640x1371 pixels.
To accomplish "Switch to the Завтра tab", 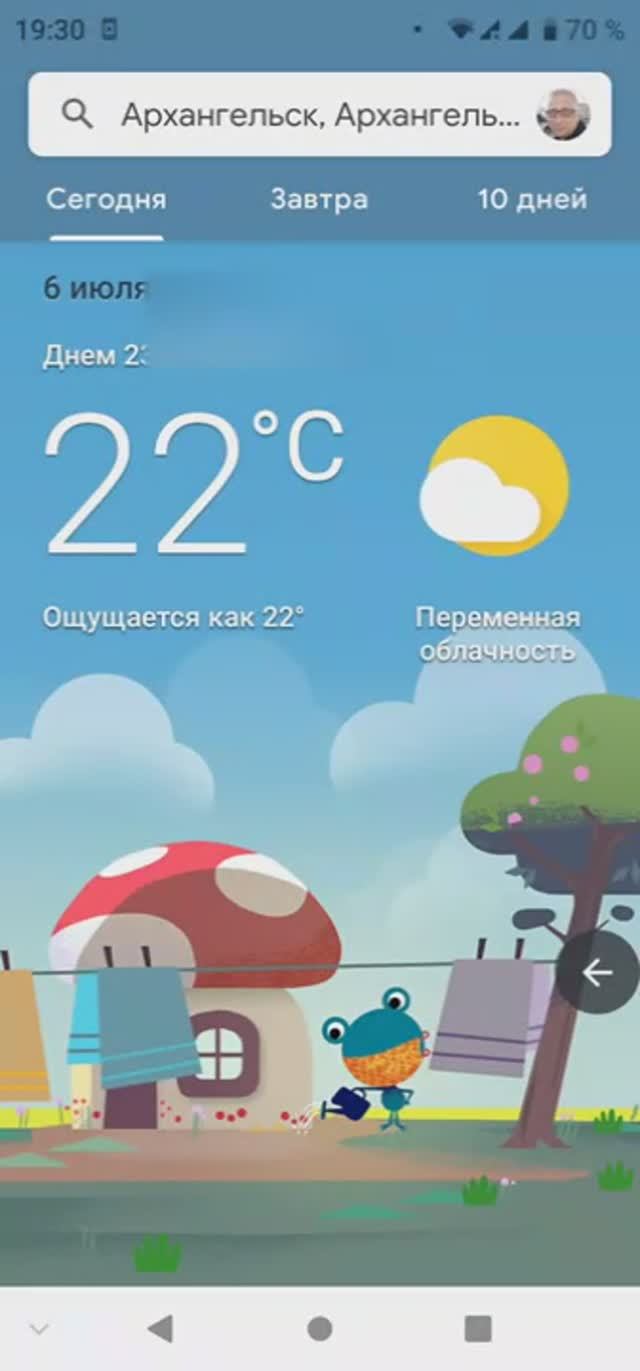I will pos(319,199).
